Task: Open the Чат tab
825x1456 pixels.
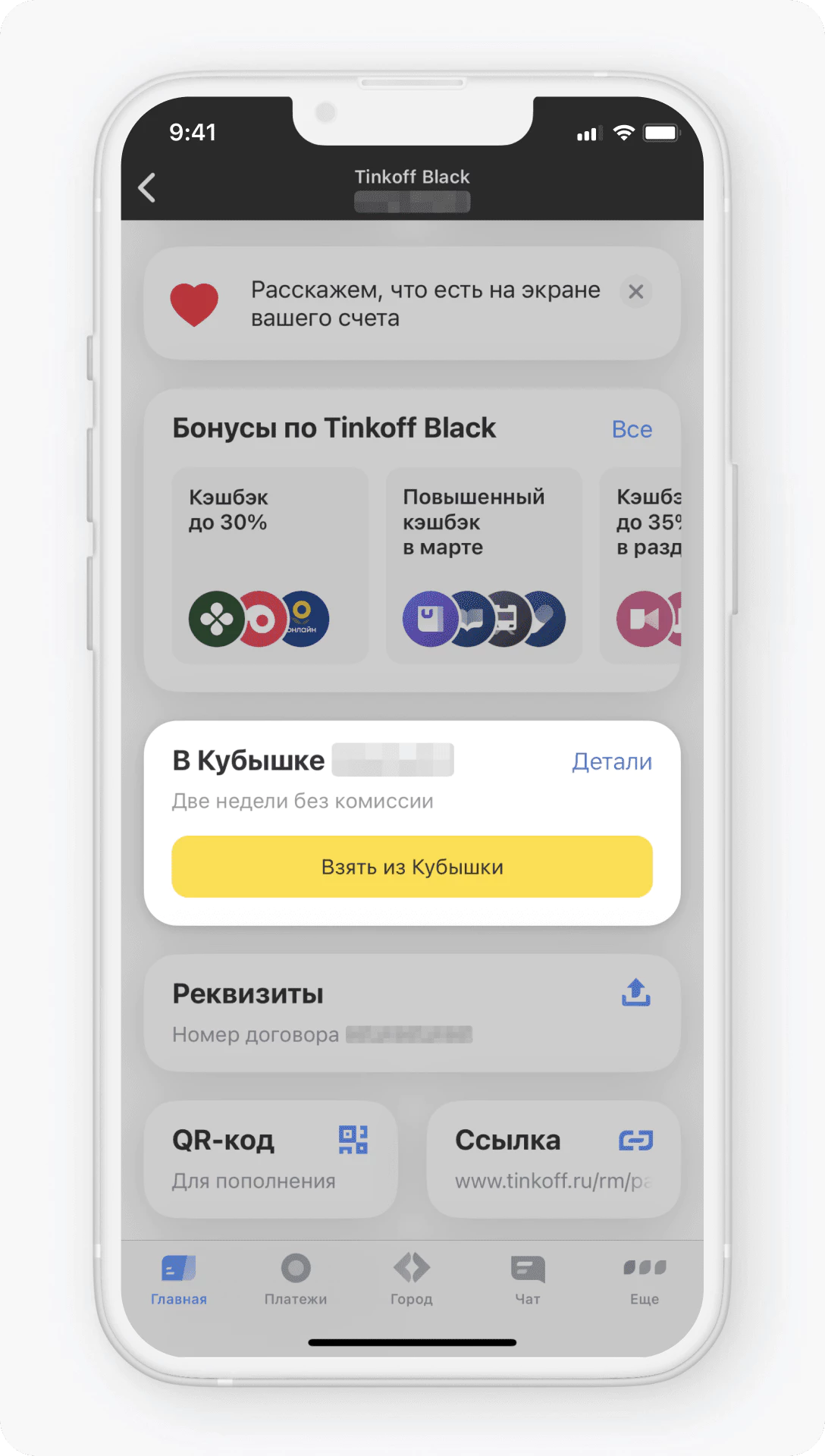Action: coord(528,1279)
